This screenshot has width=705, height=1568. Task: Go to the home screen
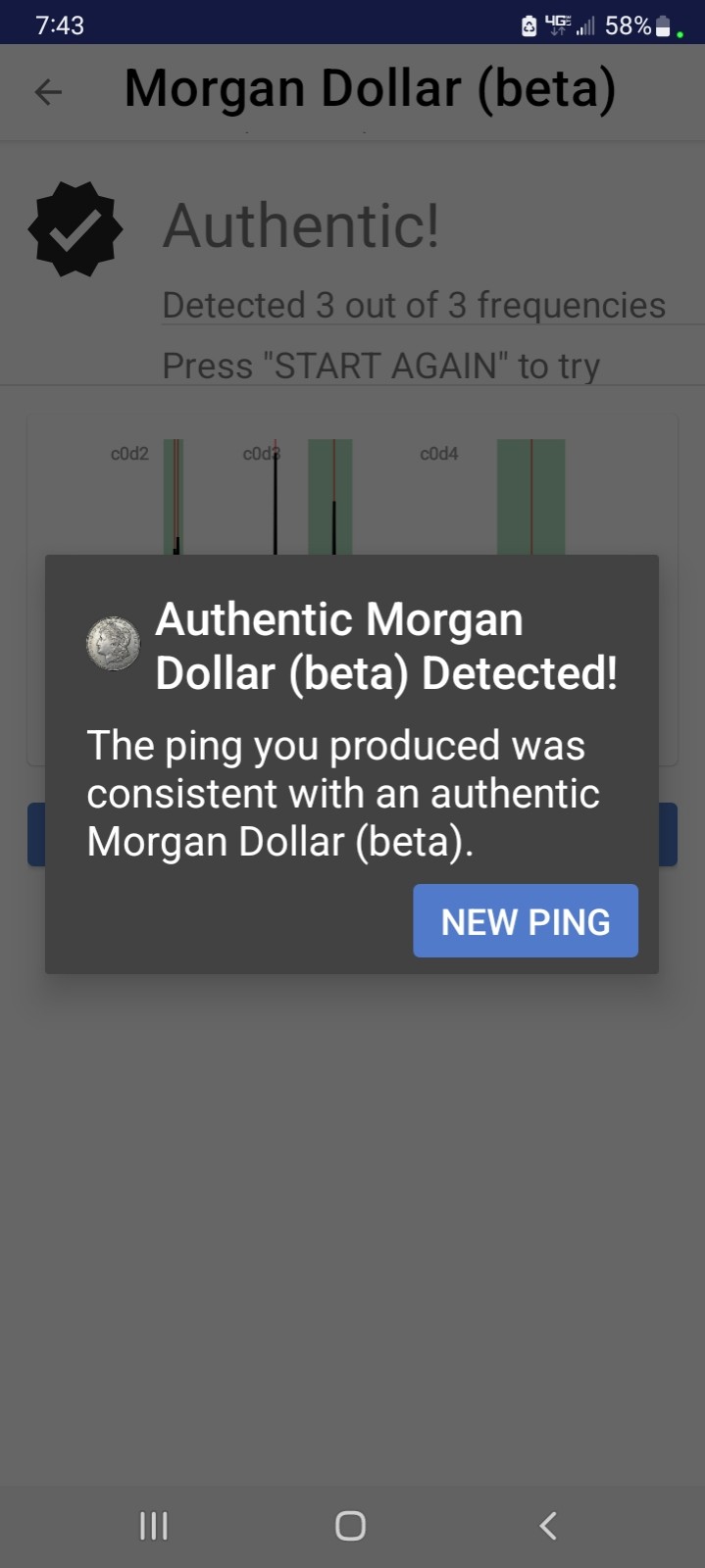tap(351, 1526)
